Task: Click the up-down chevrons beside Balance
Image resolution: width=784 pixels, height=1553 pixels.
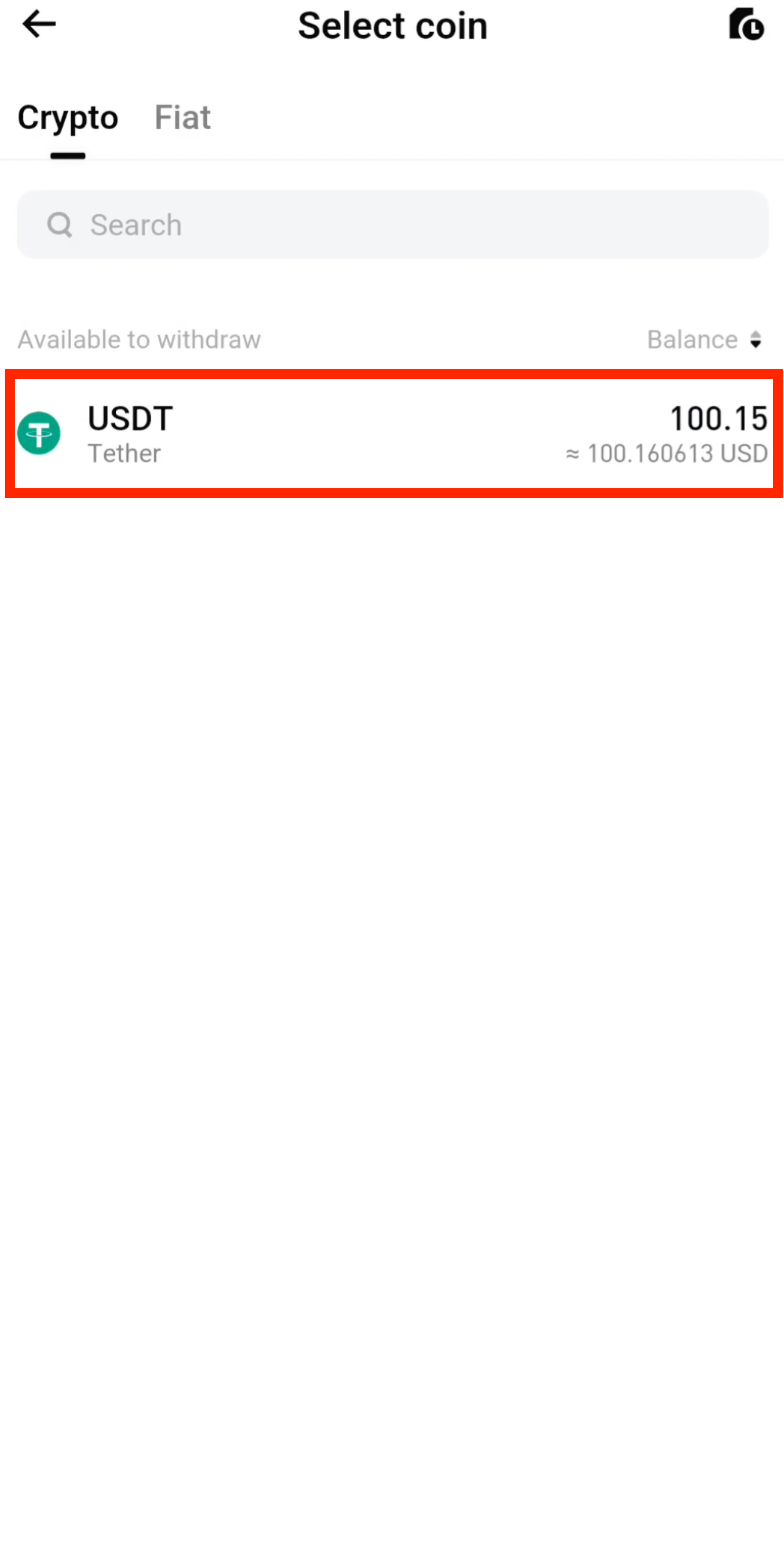Action: (757, 339)
